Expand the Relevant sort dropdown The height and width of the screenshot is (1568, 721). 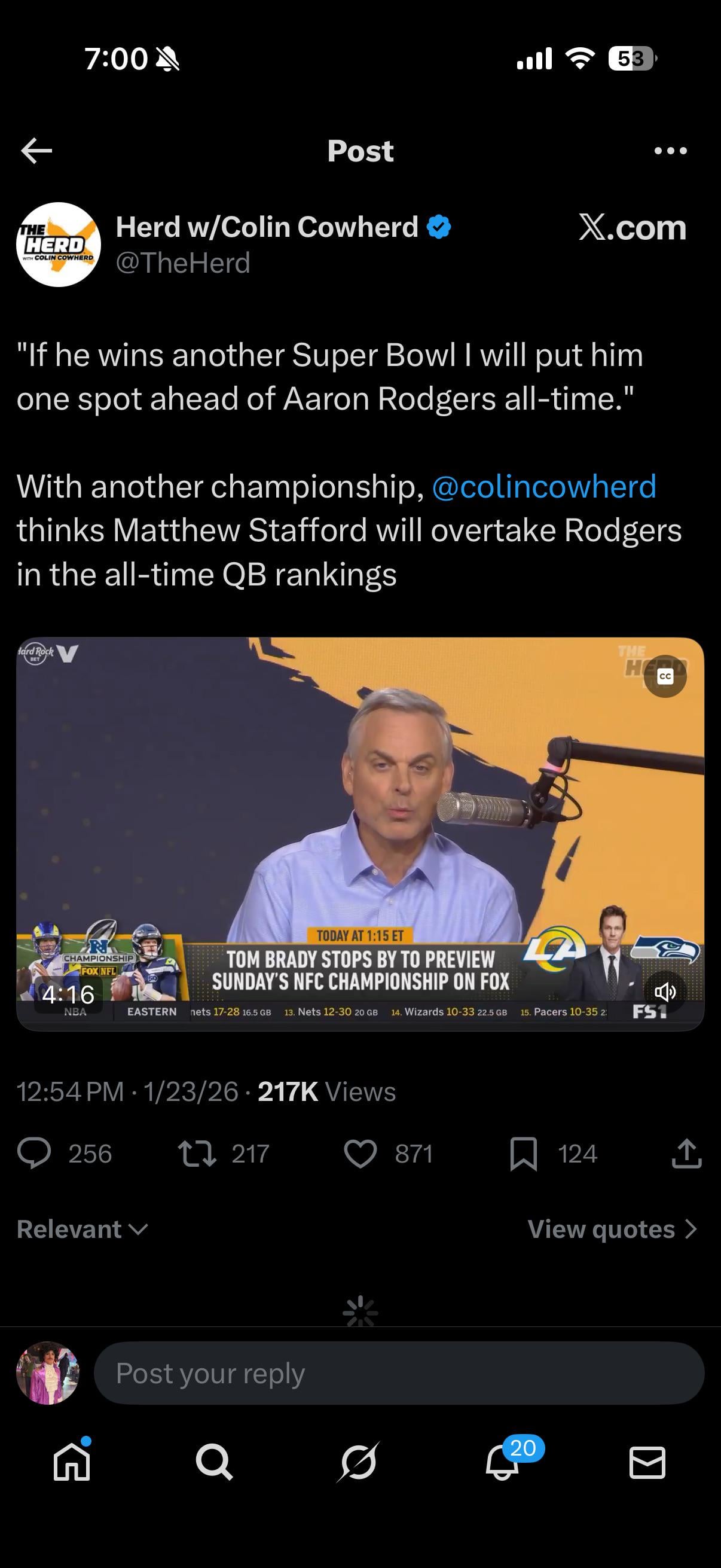82,1229
